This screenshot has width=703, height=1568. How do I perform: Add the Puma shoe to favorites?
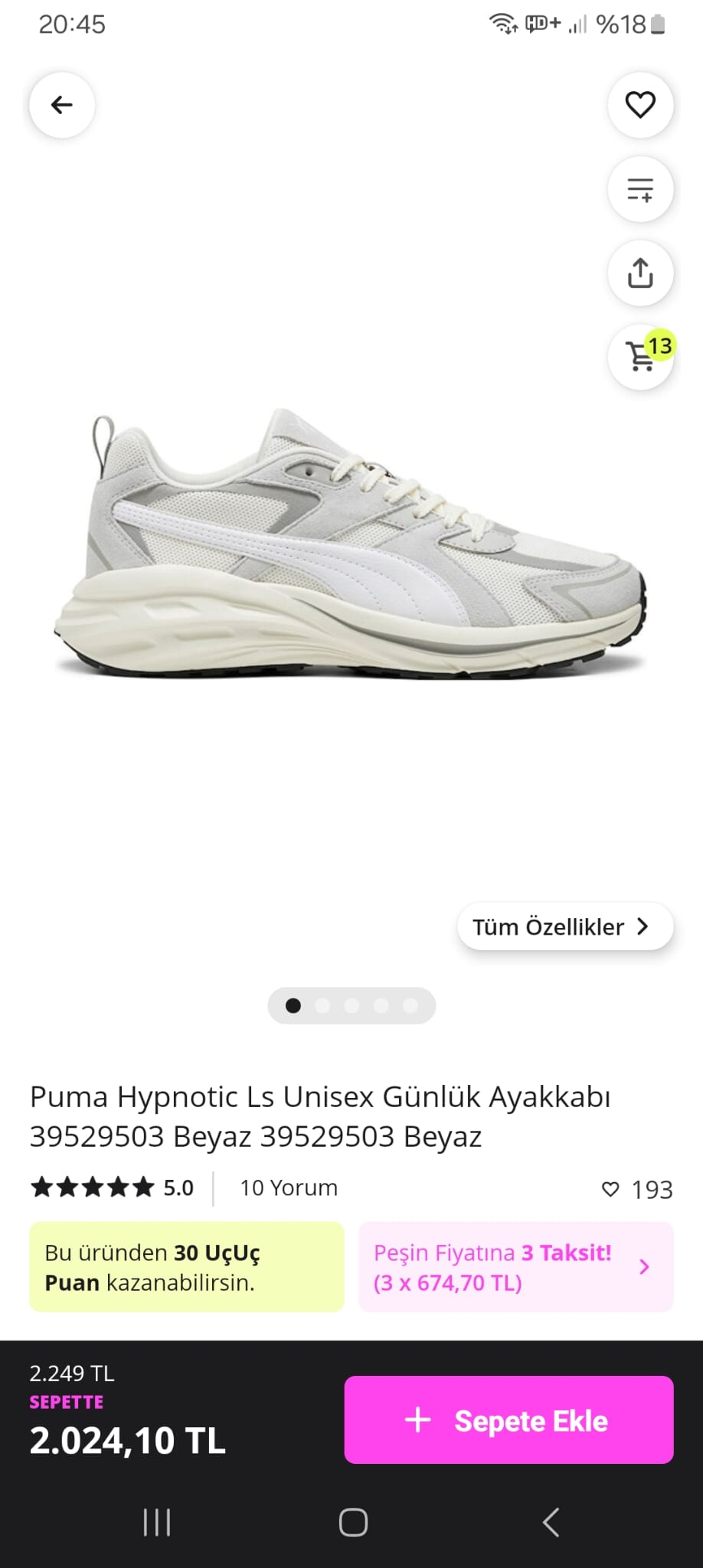tap(640, 105)
